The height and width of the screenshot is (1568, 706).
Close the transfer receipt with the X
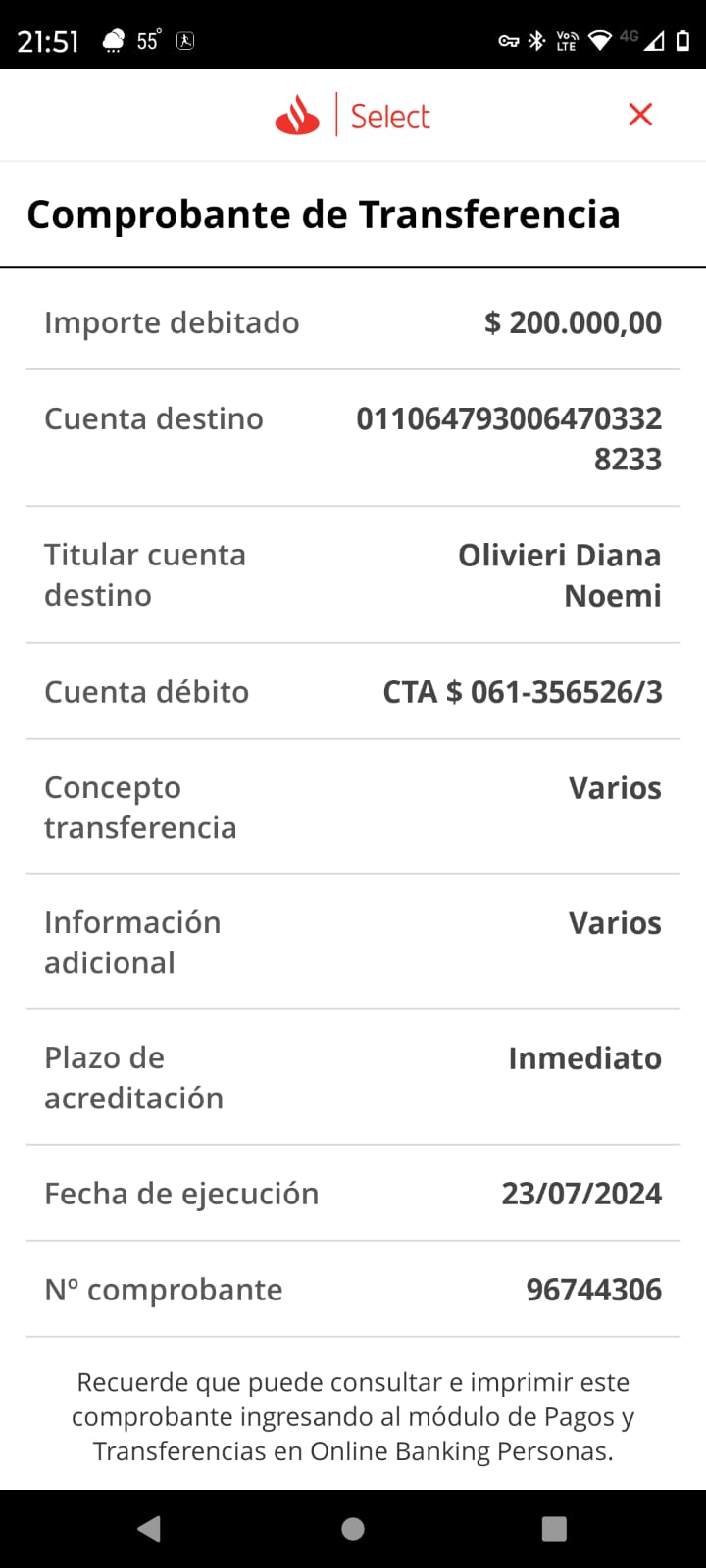point(640,115)
